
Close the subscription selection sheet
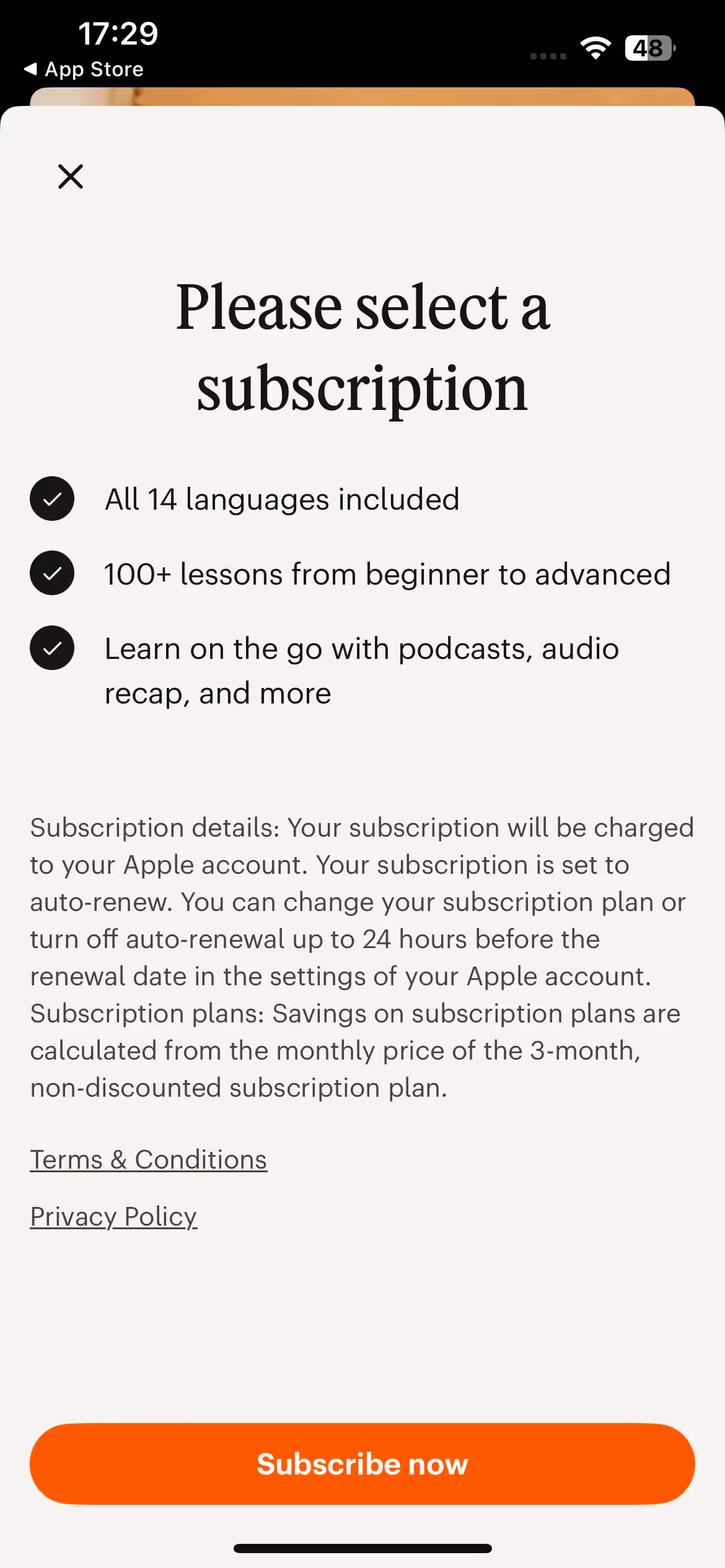(71, 176)
